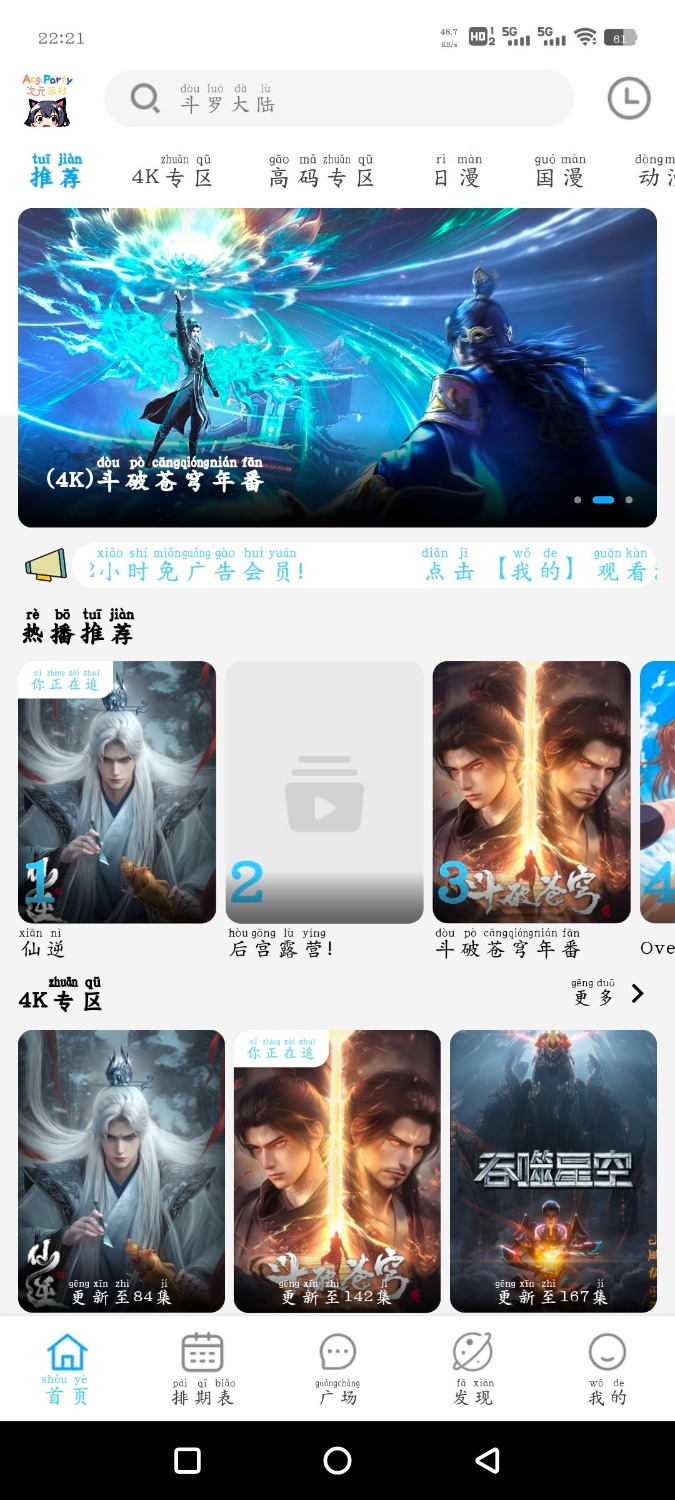Open the 发现 discover tab
Viewport: 675px width, 1500px height.
point(473,1368)
